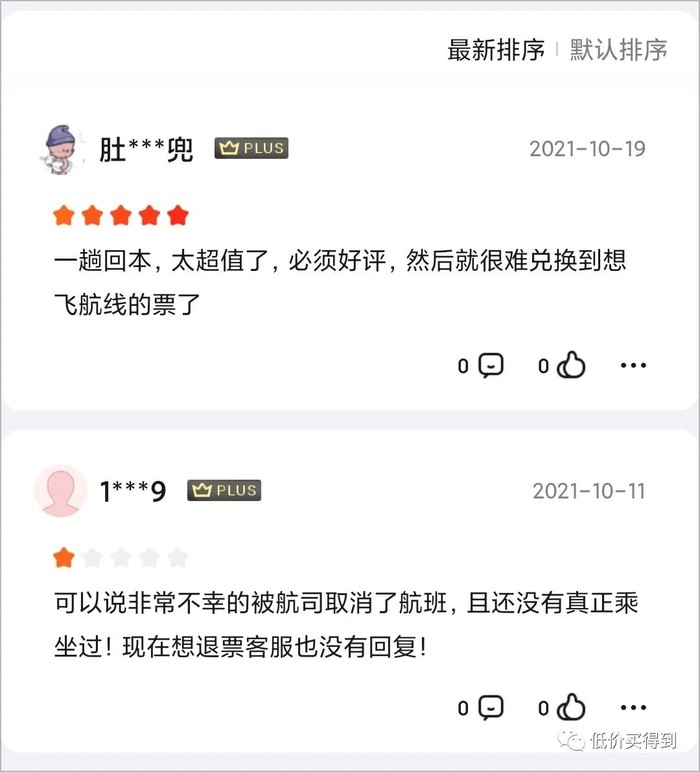700x772 pixels.
Task: Open the comment icon under 肚***兜's review
Action: (491, 366)
